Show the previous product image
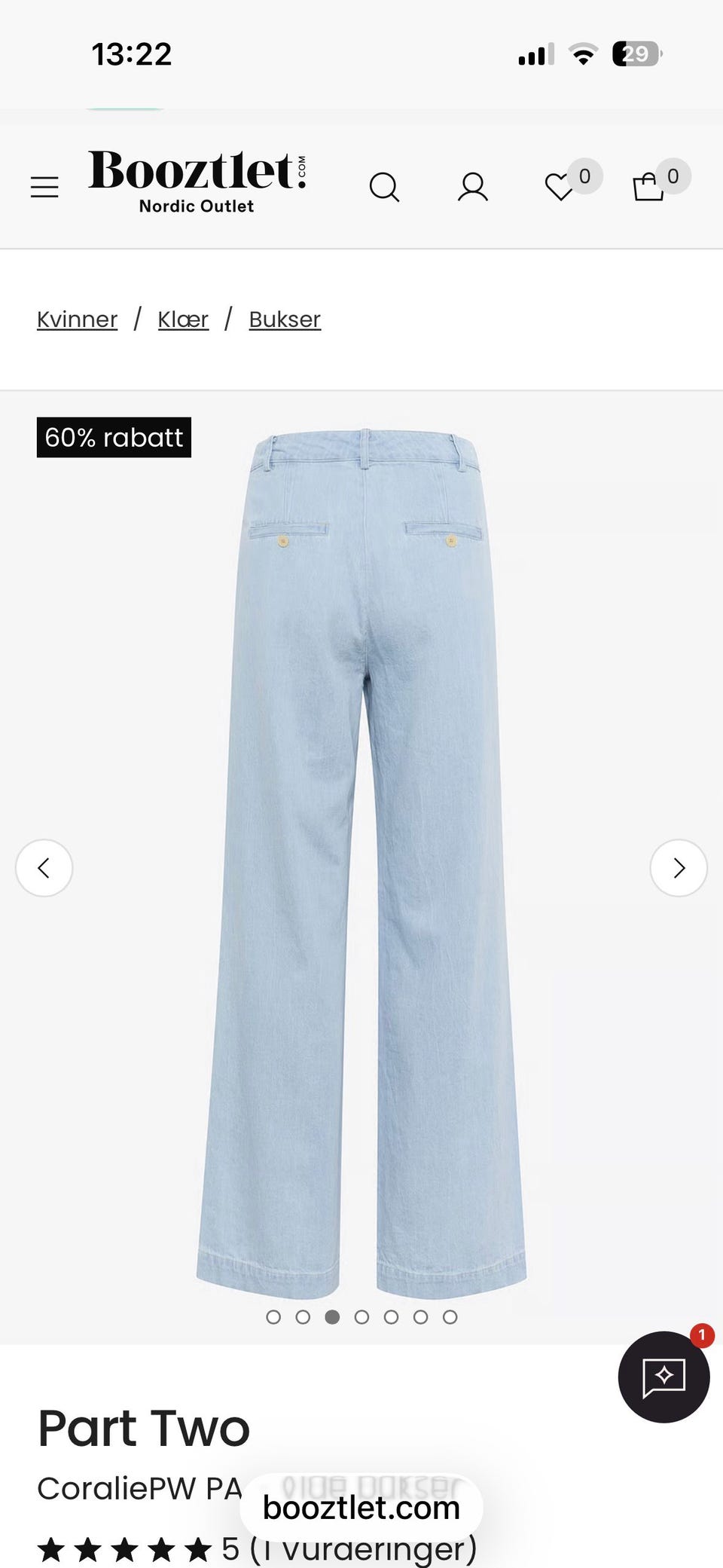This screenshot has width=723, height=1568. click(x=44, y=868)
